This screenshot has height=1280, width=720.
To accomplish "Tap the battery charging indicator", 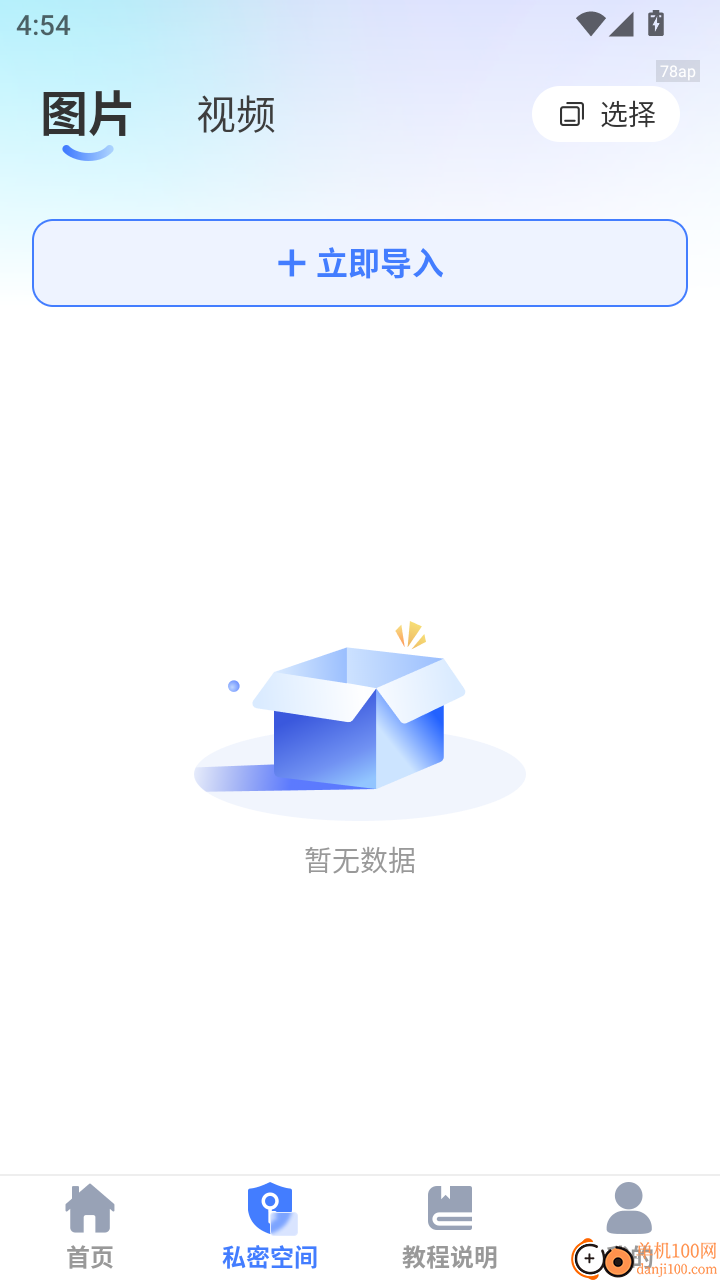I will click(655, 25).
